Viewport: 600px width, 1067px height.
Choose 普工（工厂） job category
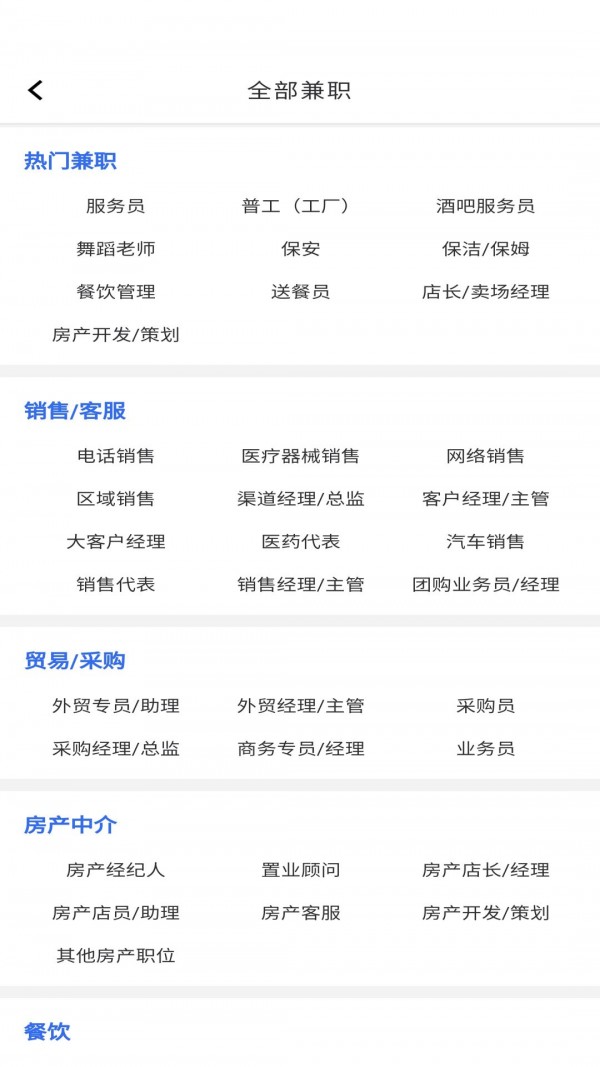click(x=300, y=206)
